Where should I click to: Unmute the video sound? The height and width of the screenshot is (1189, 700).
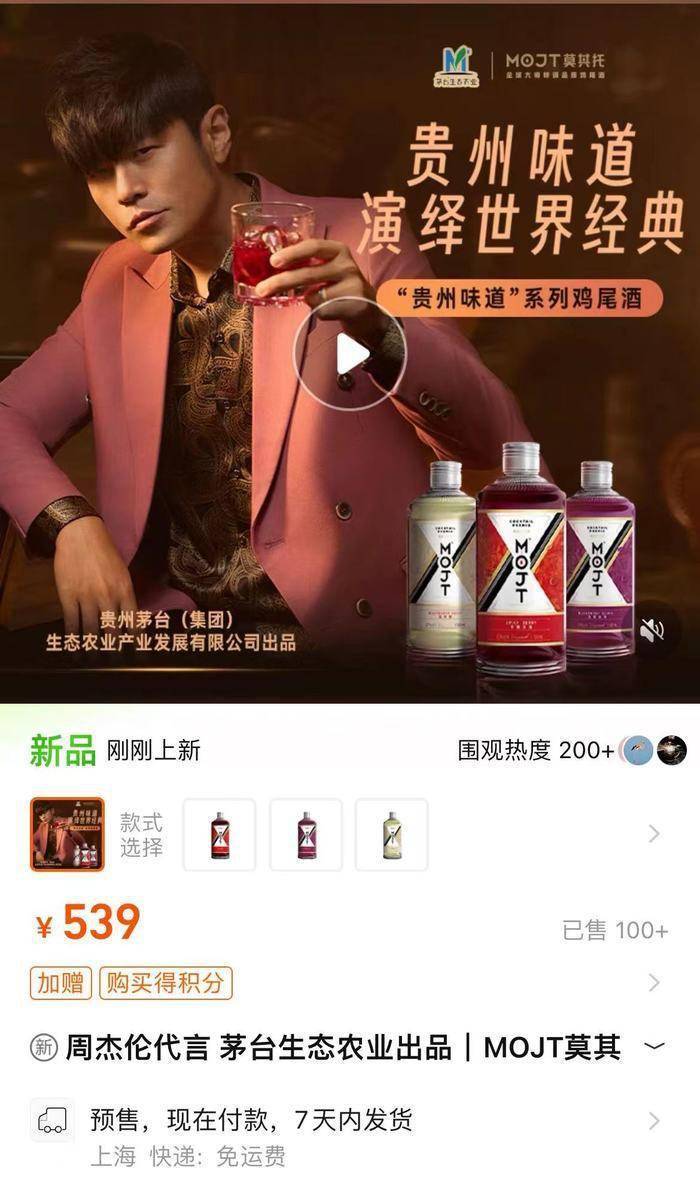654,630
